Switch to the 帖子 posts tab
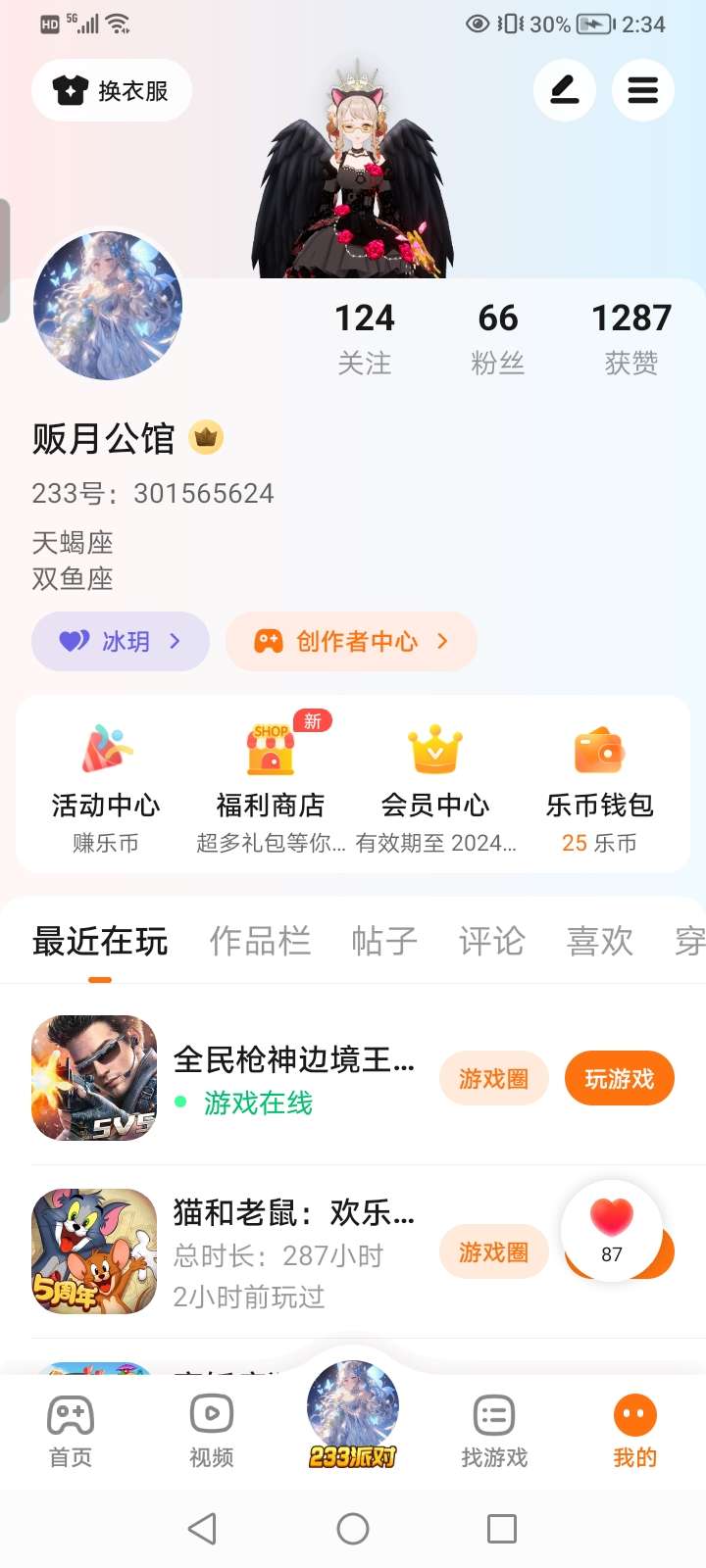The image size is (706, 1568). tap(384, 942)
